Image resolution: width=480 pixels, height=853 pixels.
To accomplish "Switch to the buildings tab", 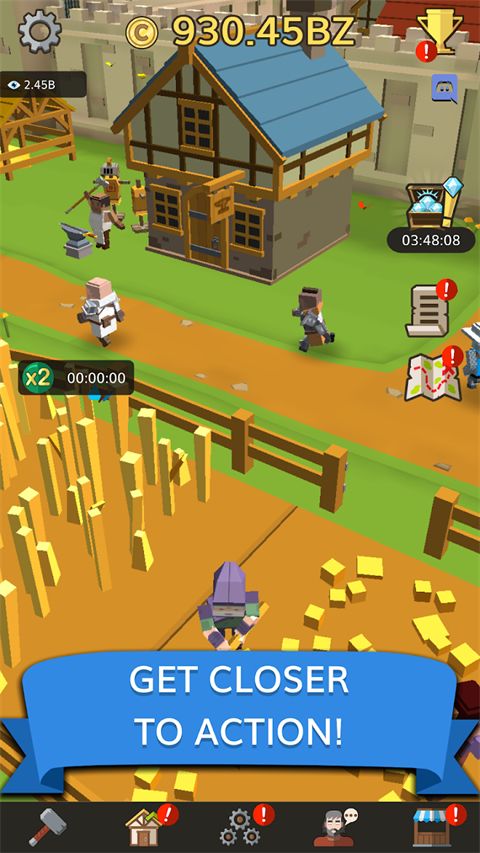I will point(144,827).
